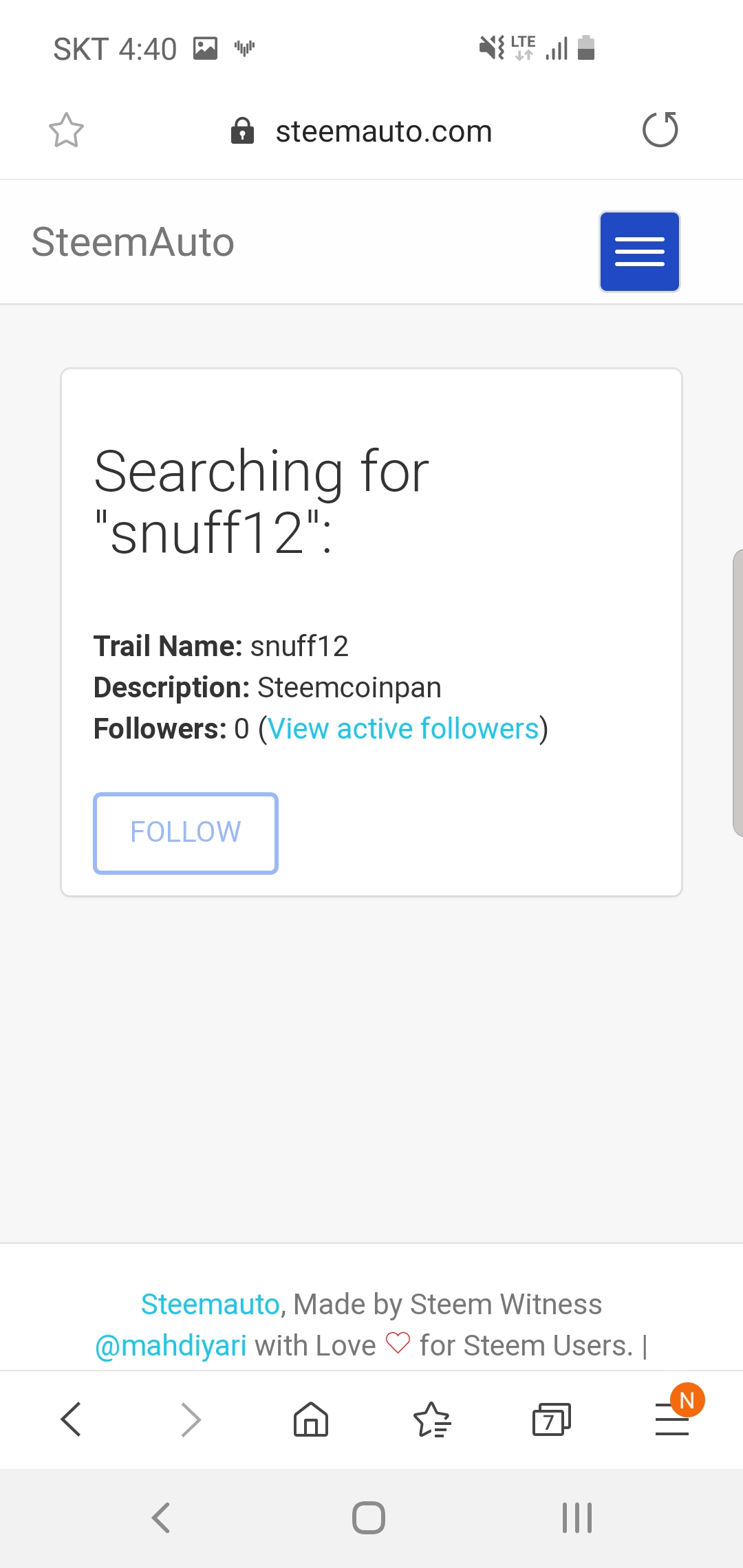Tap the system home button

[369, 1518]
